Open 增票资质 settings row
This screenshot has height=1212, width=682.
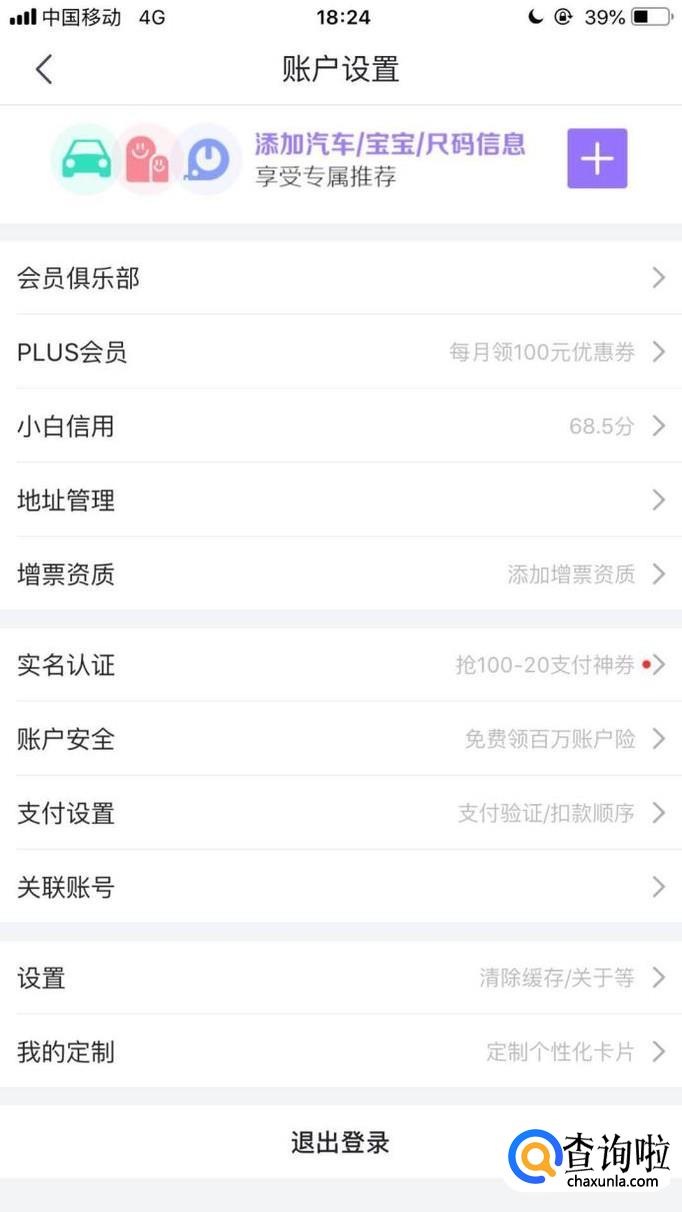click(341, 574)
